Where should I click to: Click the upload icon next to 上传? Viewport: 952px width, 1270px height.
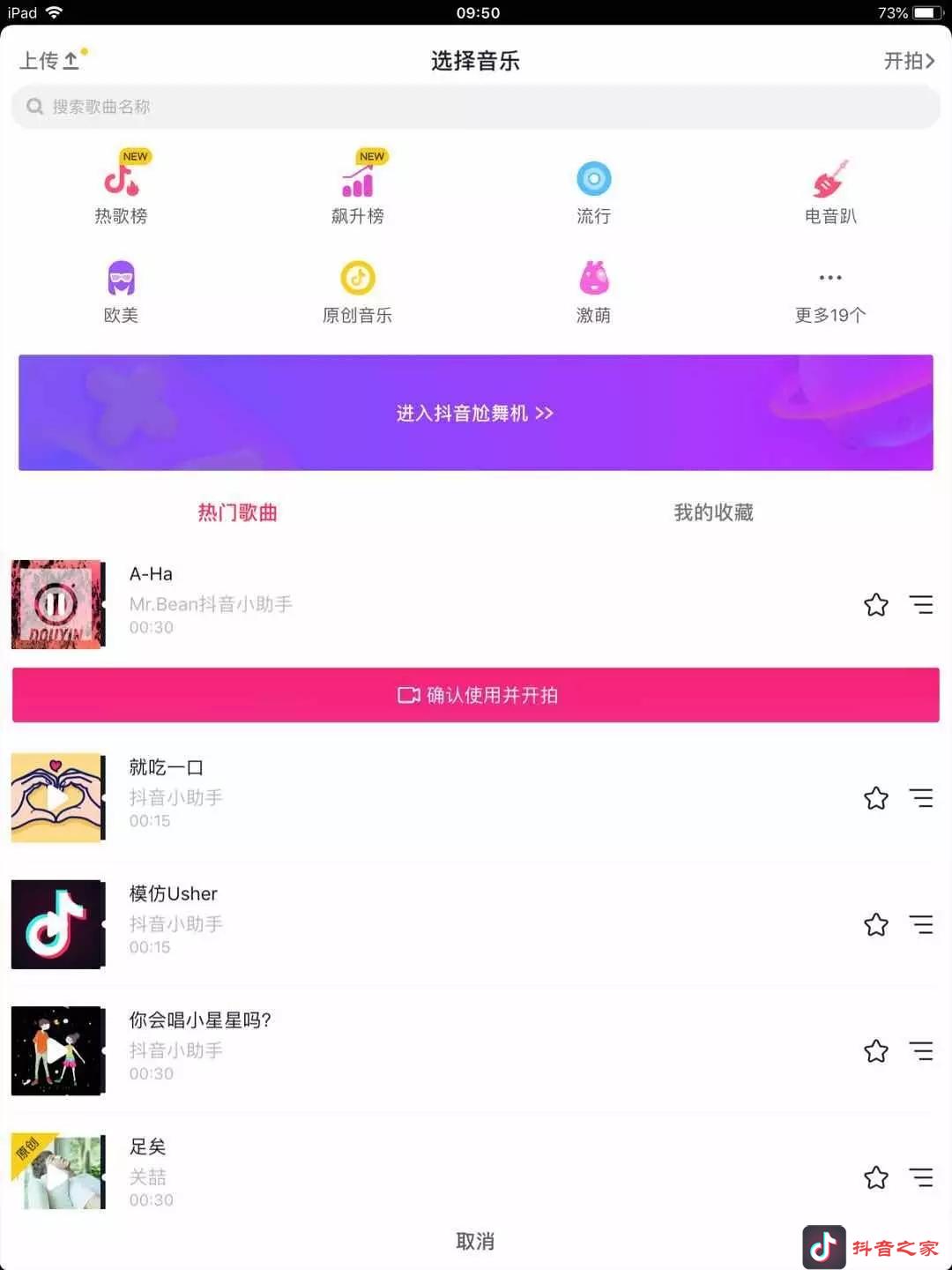(75, 59)
